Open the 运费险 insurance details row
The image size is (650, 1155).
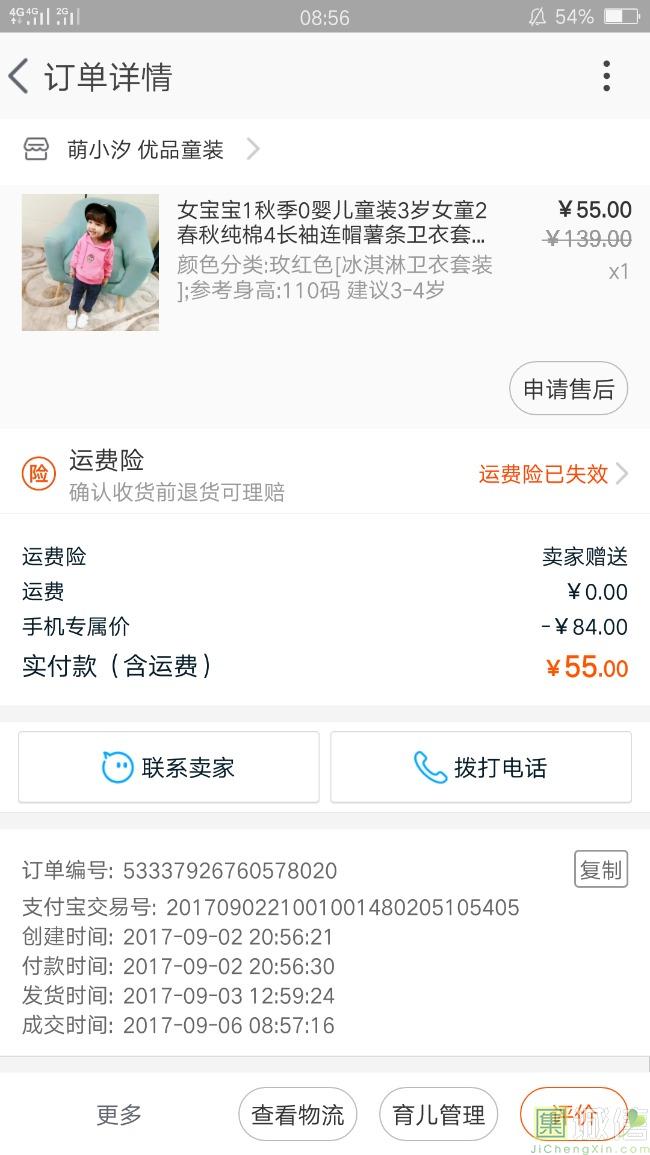pyautogui.click(x=325, y=474)
